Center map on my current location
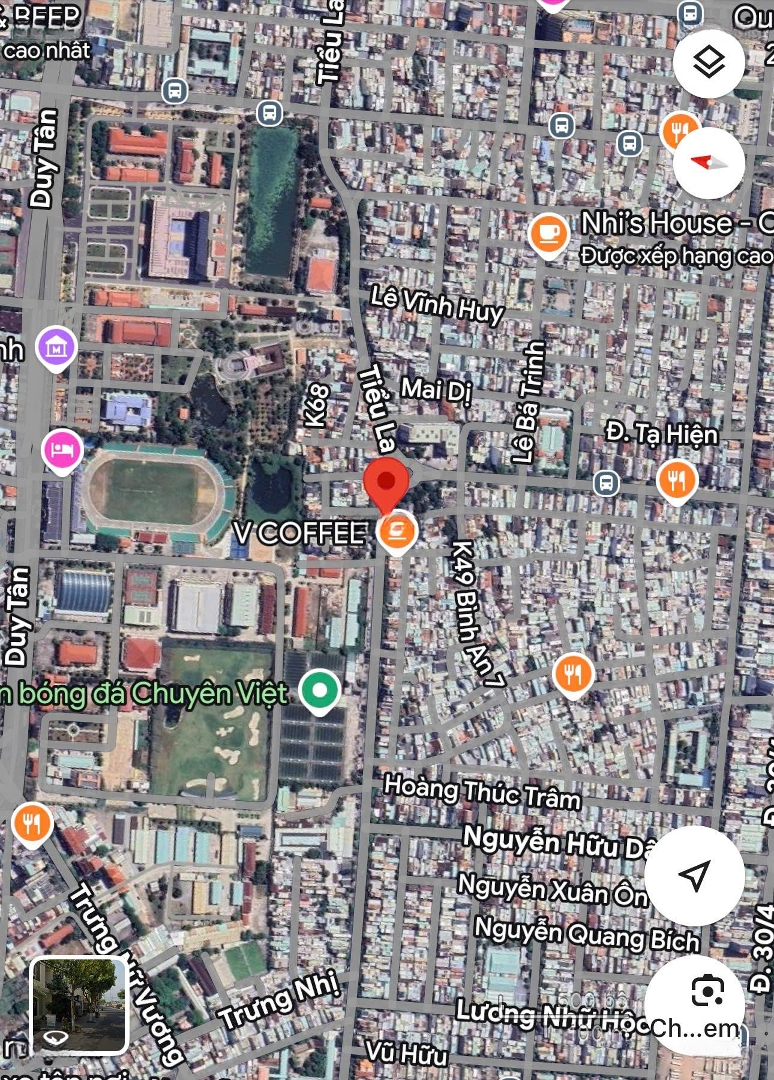Screen dimensions: 774x1080 [x=694, y=876]
